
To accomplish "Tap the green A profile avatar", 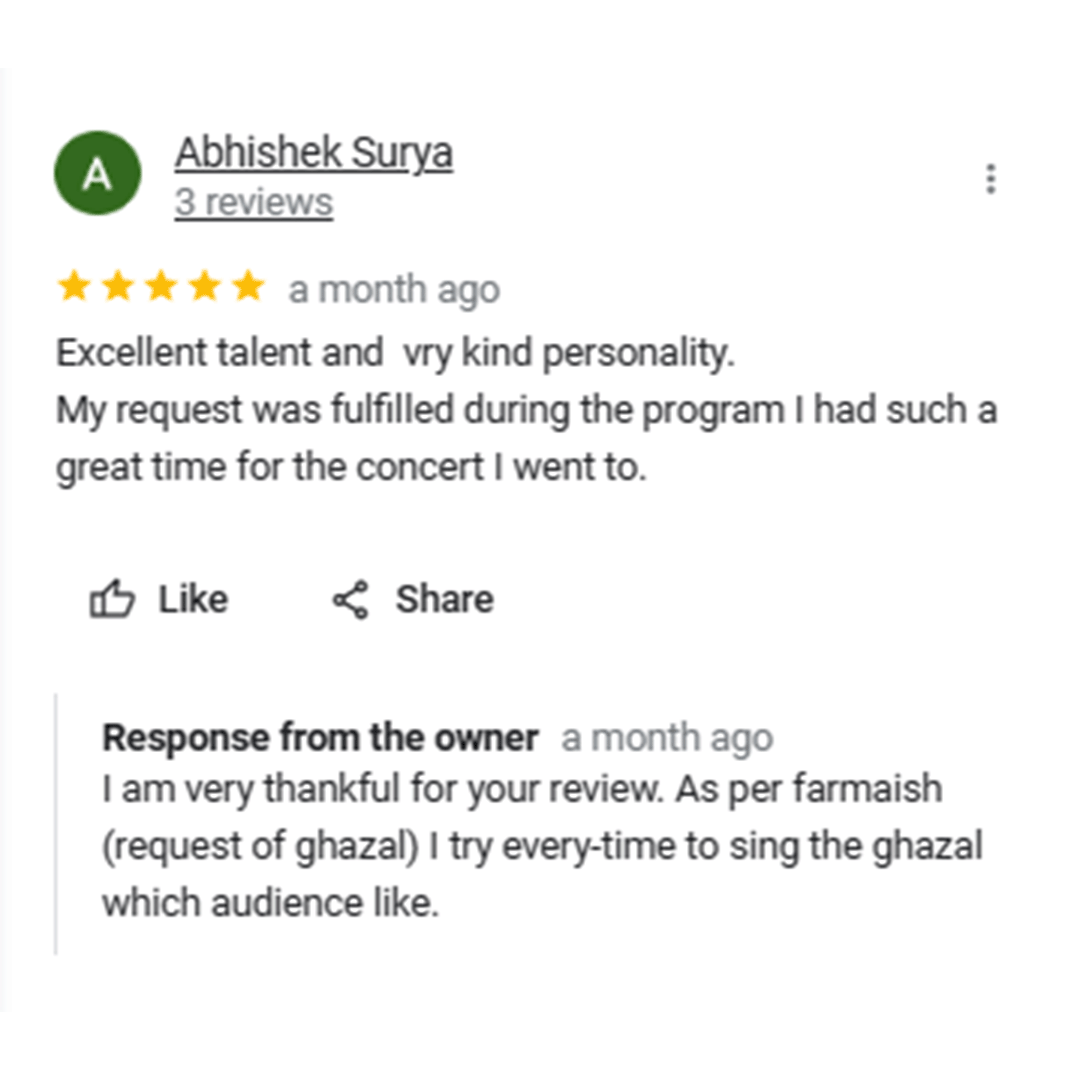I will (x=97, y=174).
